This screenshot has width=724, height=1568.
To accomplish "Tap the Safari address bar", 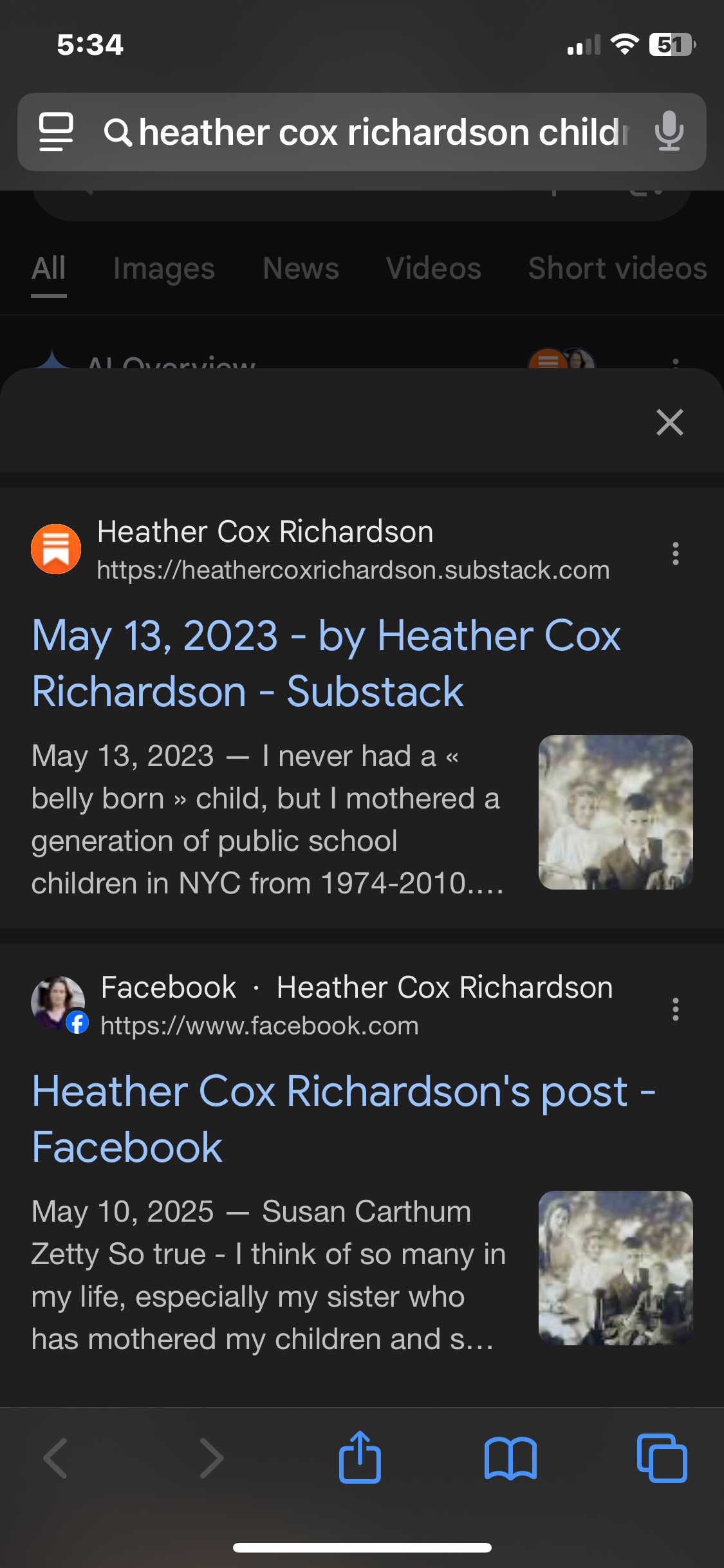I will 380,133.
